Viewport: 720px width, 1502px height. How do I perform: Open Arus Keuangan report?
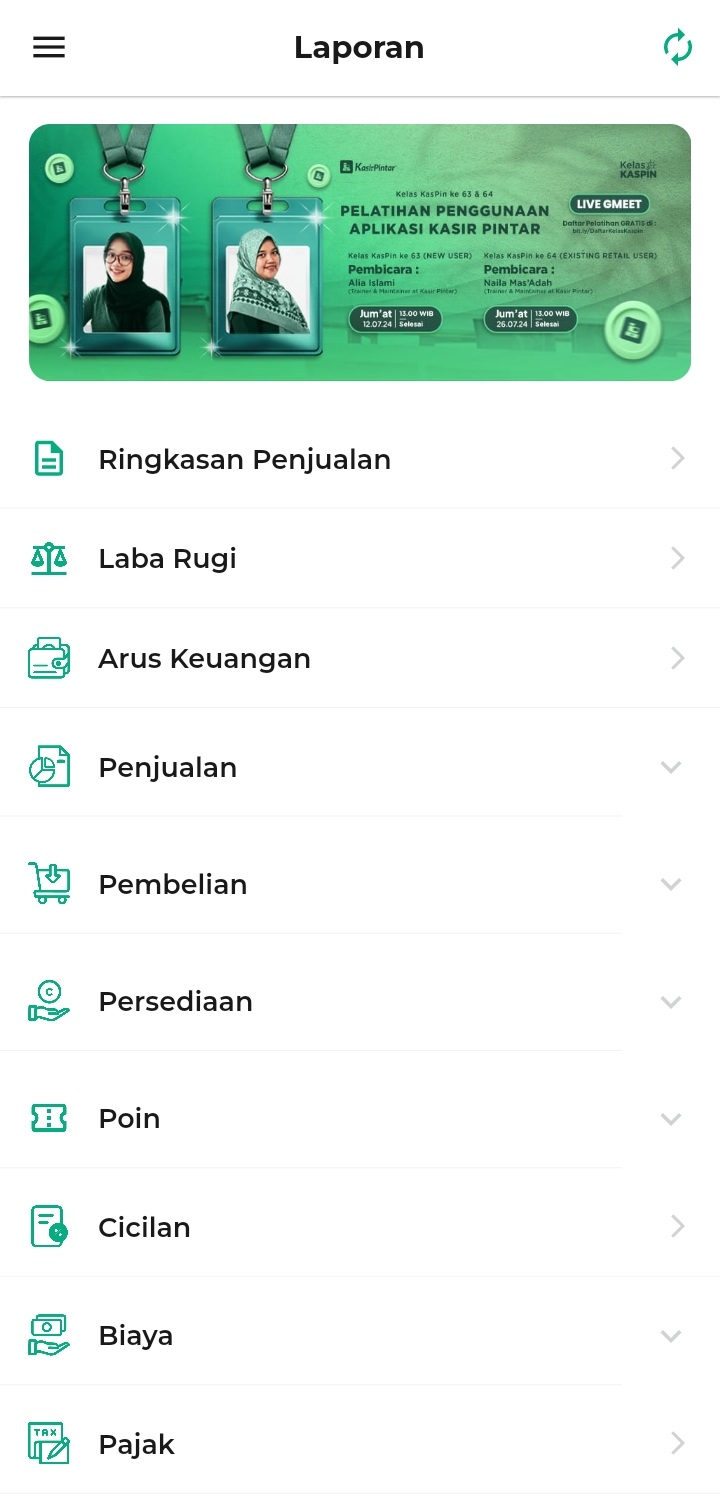point(360,658)
